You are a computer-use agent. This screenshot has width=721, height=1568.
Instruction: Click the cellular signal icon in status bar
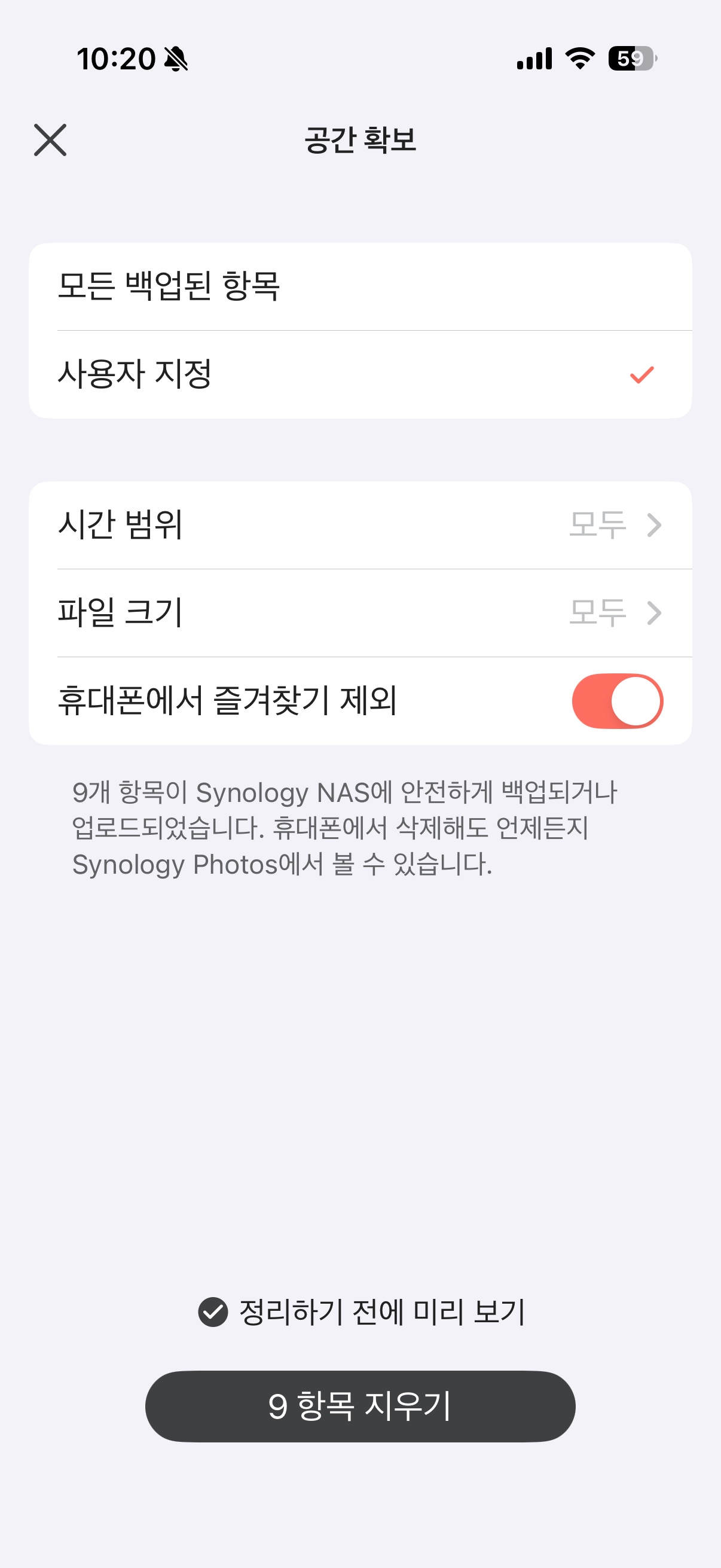536,58
